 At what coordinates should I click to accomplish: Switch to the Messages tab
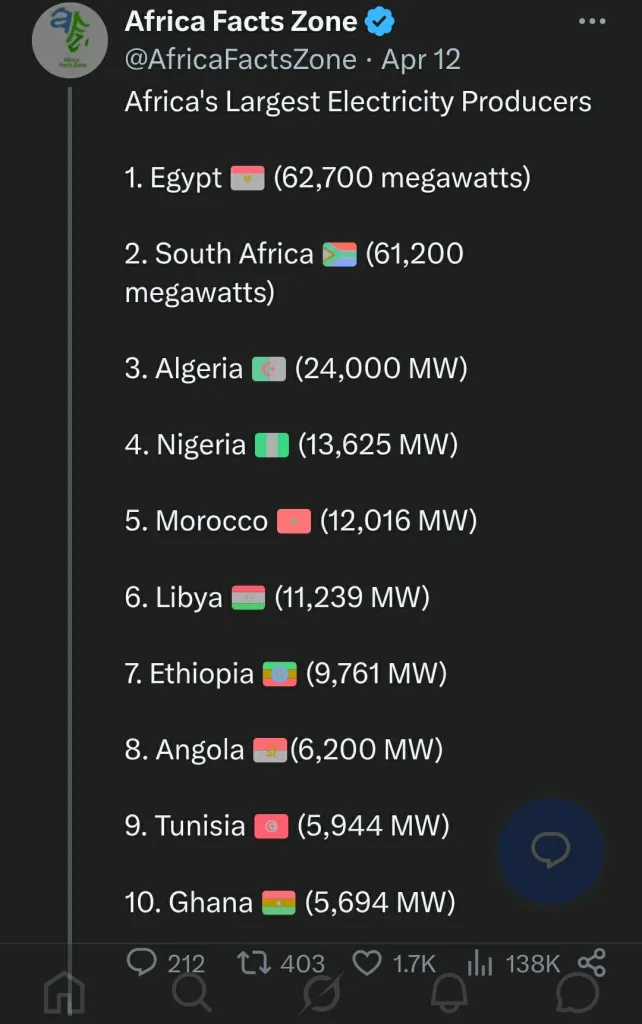(x=577, y=996)
